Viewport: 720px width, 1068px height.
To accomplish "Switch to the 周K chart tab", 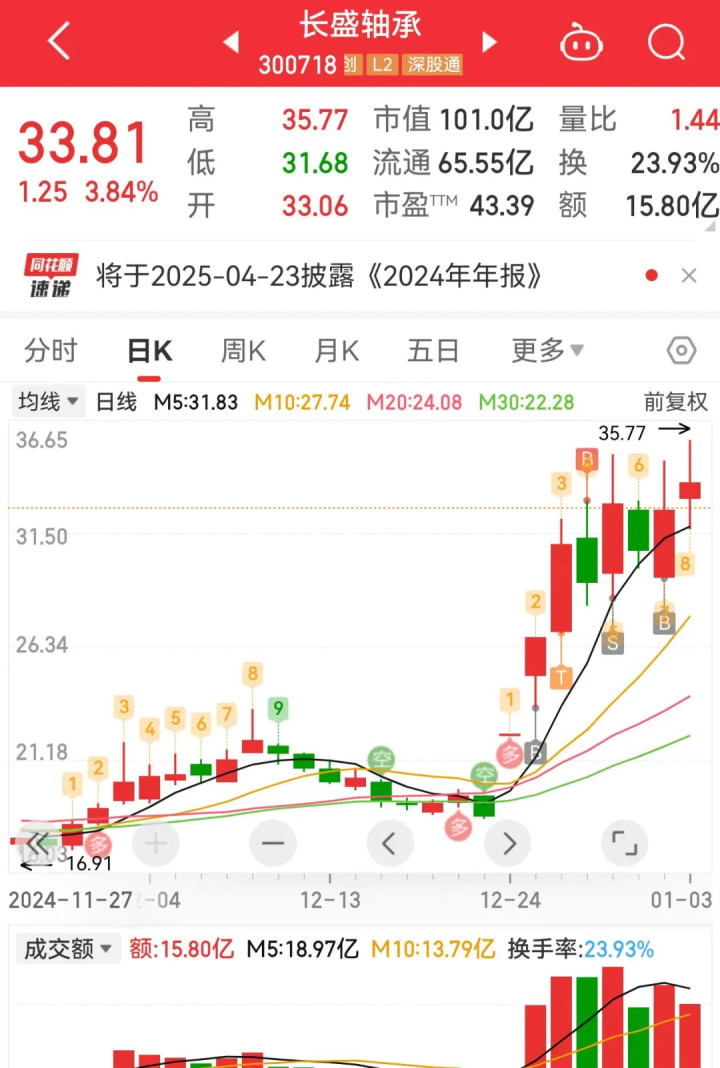I will [x=243, y=351].
